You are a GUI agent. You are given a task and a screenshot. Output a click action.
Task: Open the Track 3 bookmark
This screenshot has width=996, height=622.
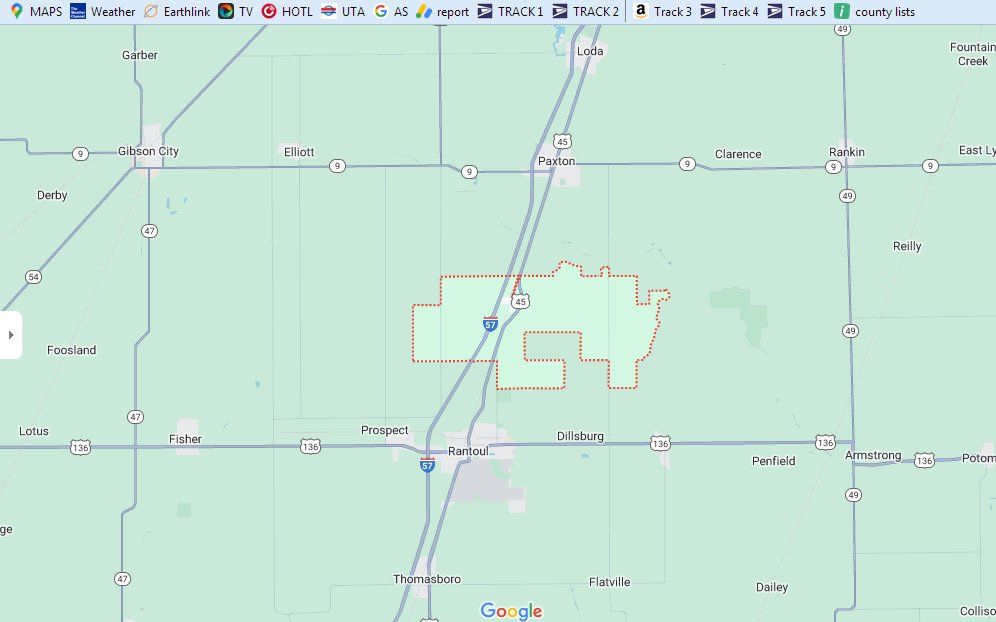[x=662, y=12]
